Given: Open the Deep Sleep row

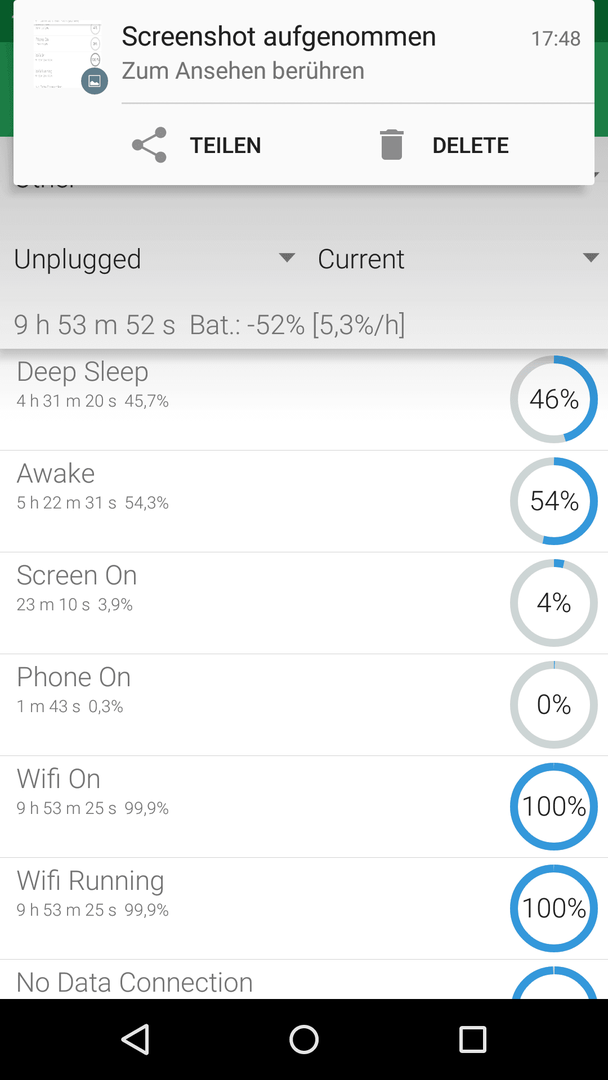Looking at the screenshot, I should click(304, 399).
